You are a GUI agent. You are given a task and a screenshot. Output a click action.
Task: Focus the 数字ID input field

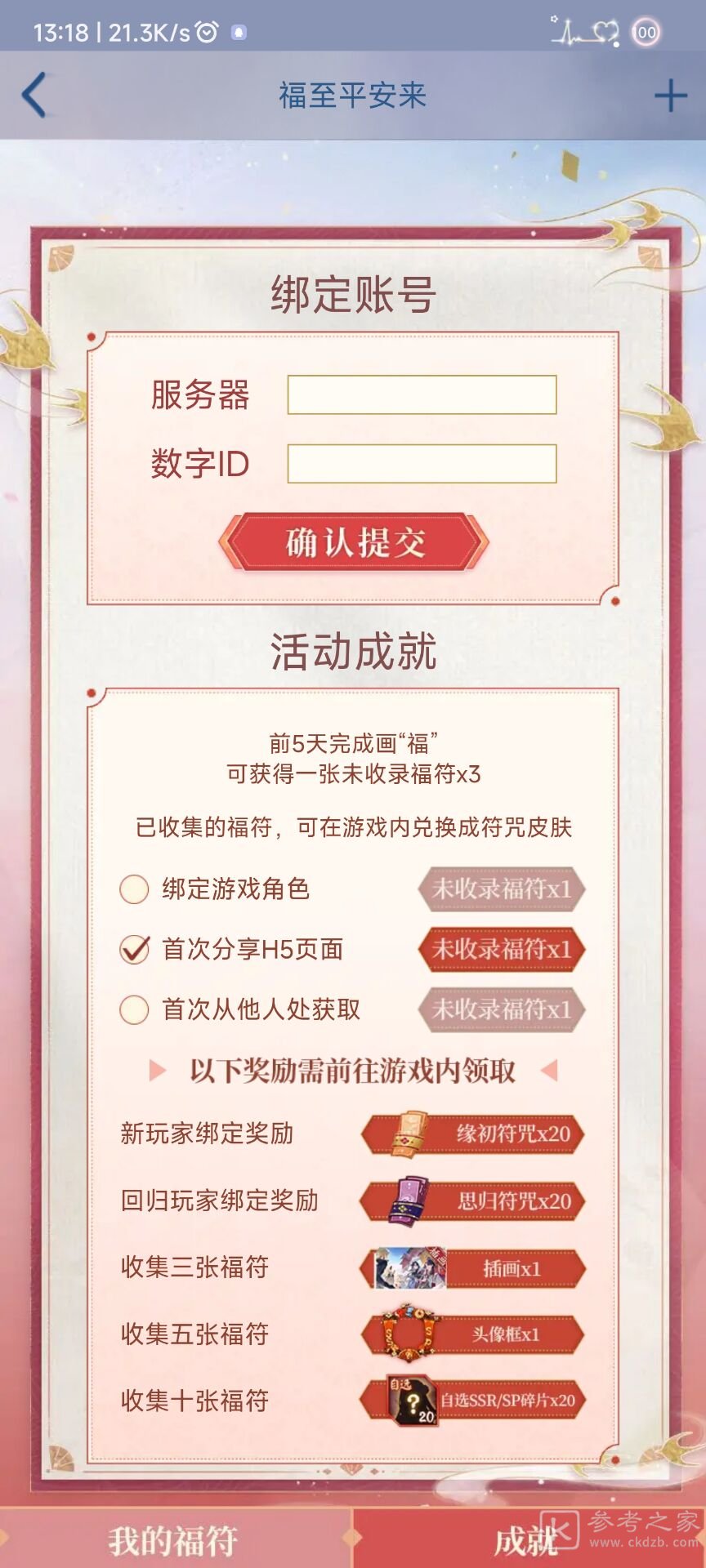(422, 464)
